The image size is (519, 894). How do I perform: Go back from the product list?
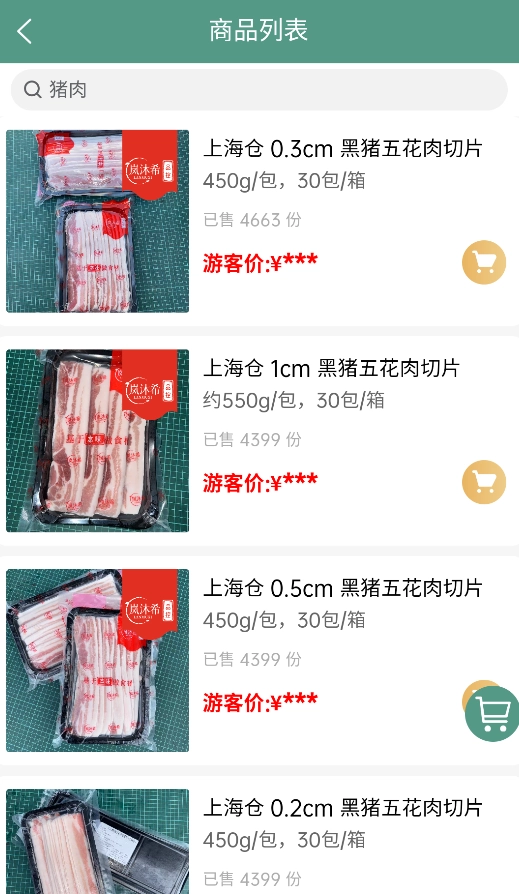point(25,31)
